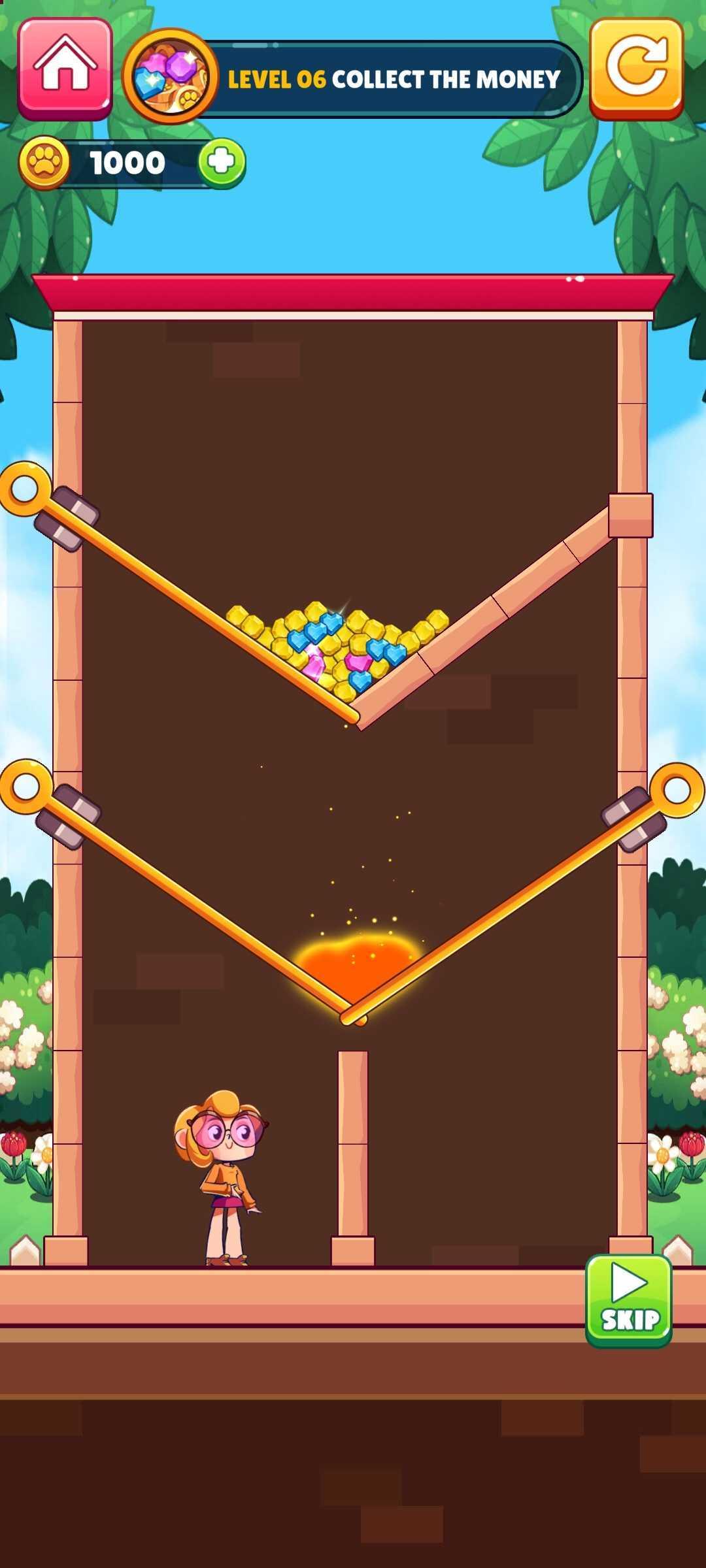Skip this level

(x=628, y=1300)
